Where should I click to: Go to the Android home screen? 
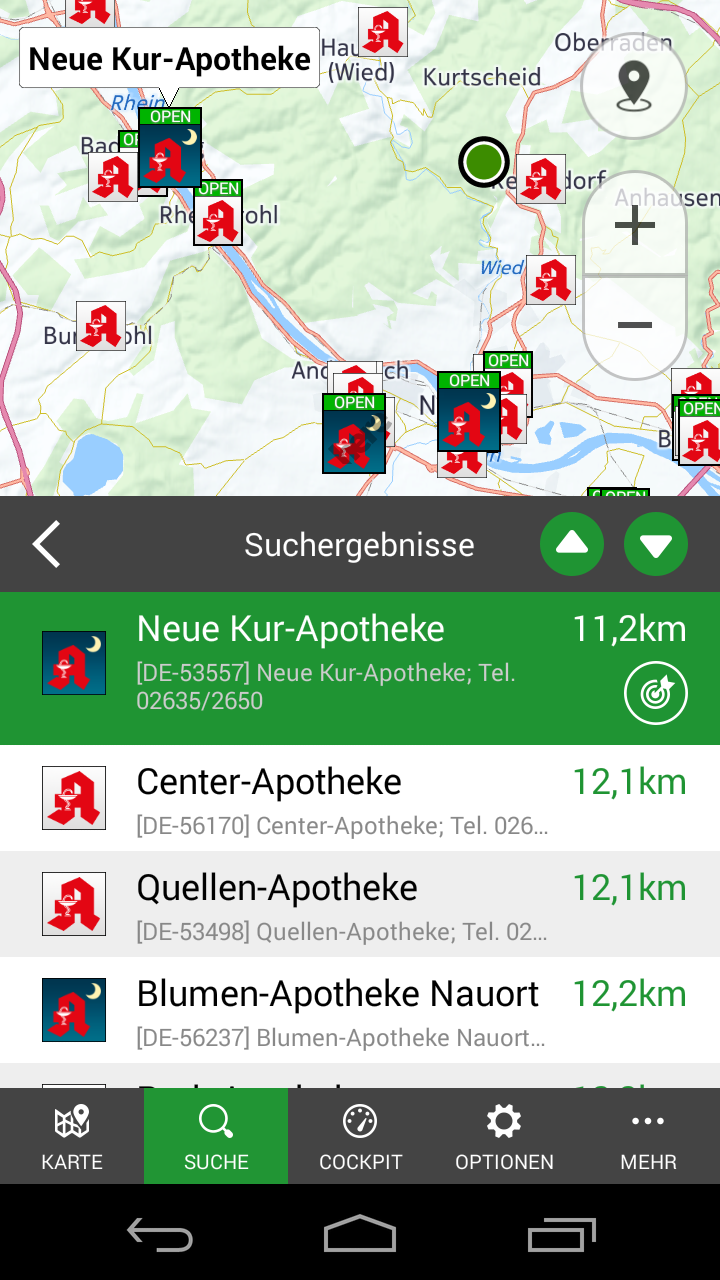(x=360, y=1234)
